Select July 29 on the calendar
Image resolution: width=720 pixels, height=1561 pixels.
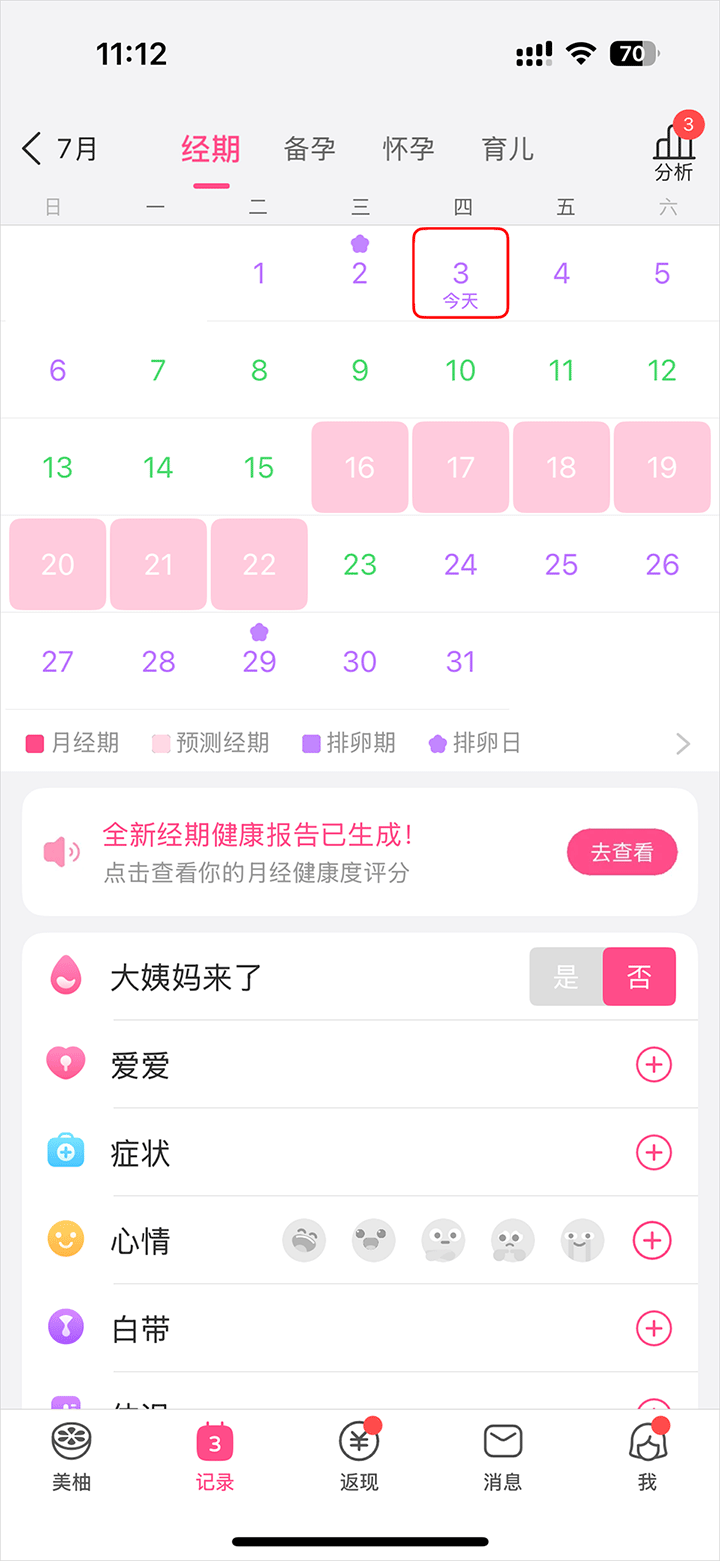click(259, 660)
